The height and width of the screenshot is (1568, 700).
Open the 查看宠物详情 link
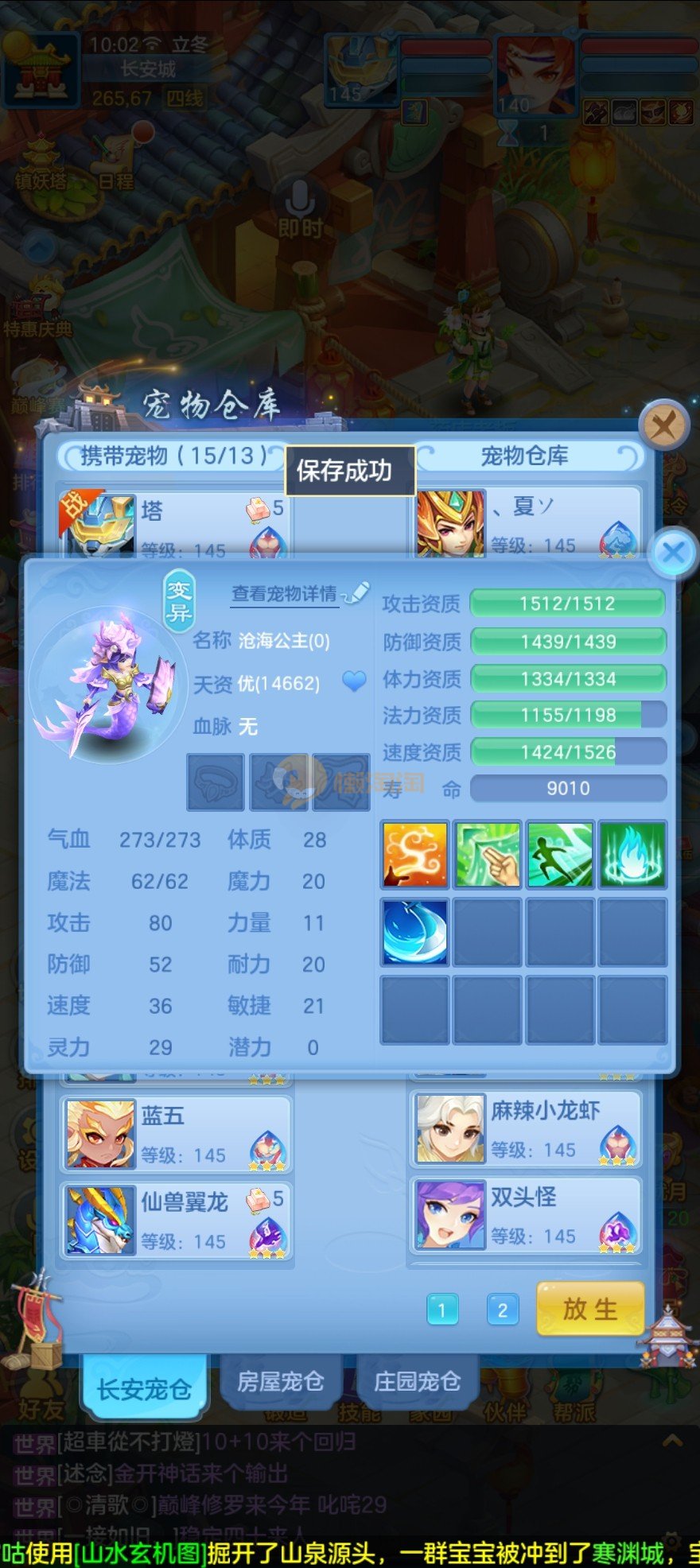click(x=285, y=594)
